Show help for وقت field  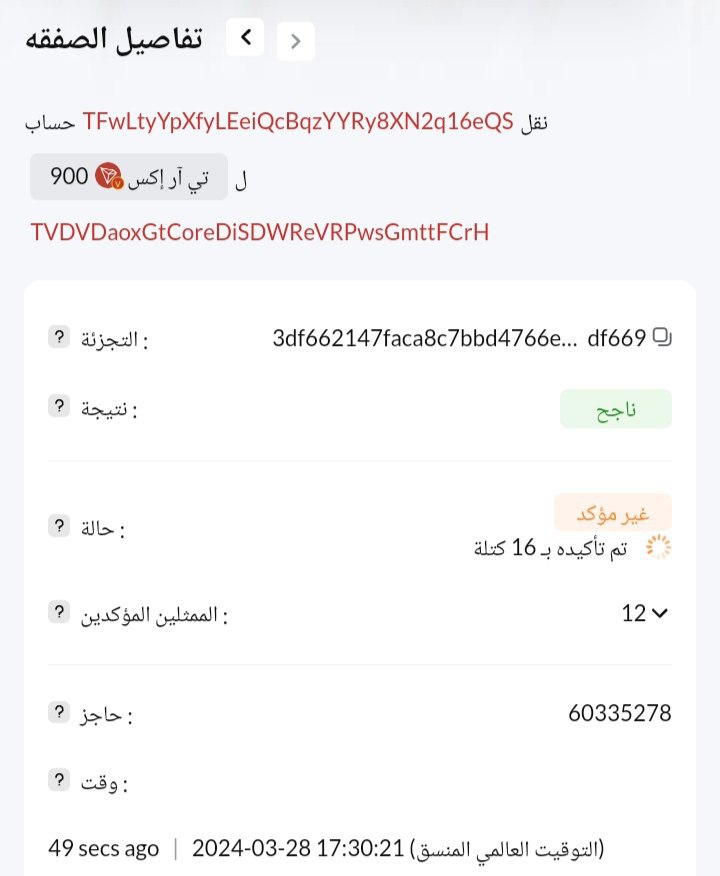(59, 780)
